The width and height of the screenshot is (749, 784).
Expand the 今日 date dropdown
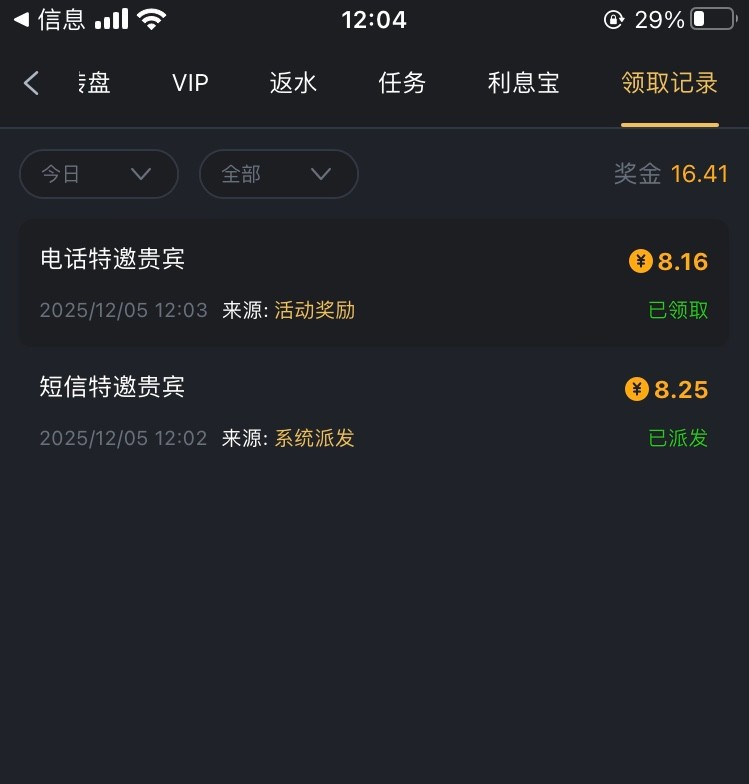(98, 174)
